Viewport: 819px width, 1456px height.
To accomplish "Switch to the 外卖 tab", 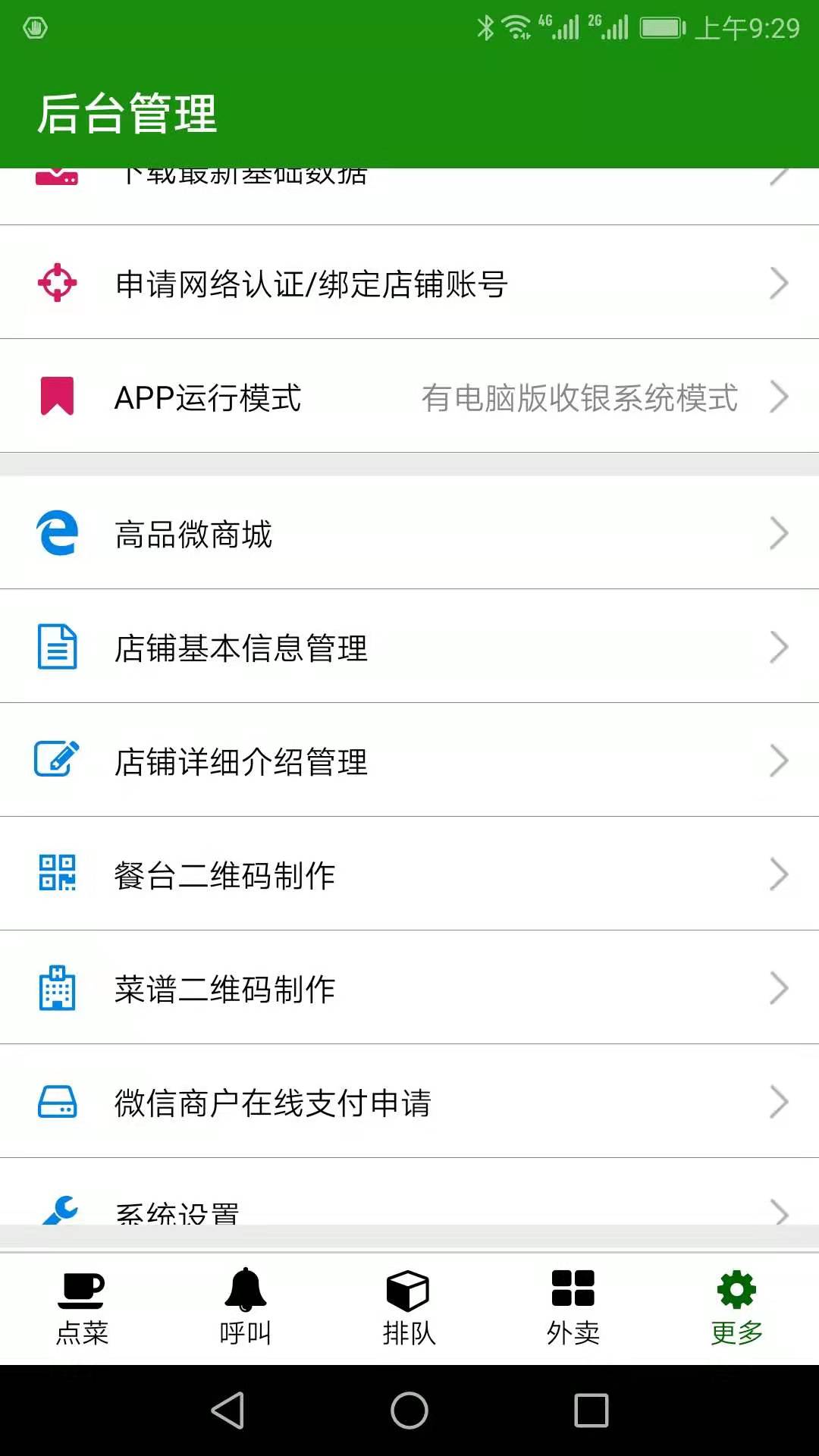I will coord(573,1309).
